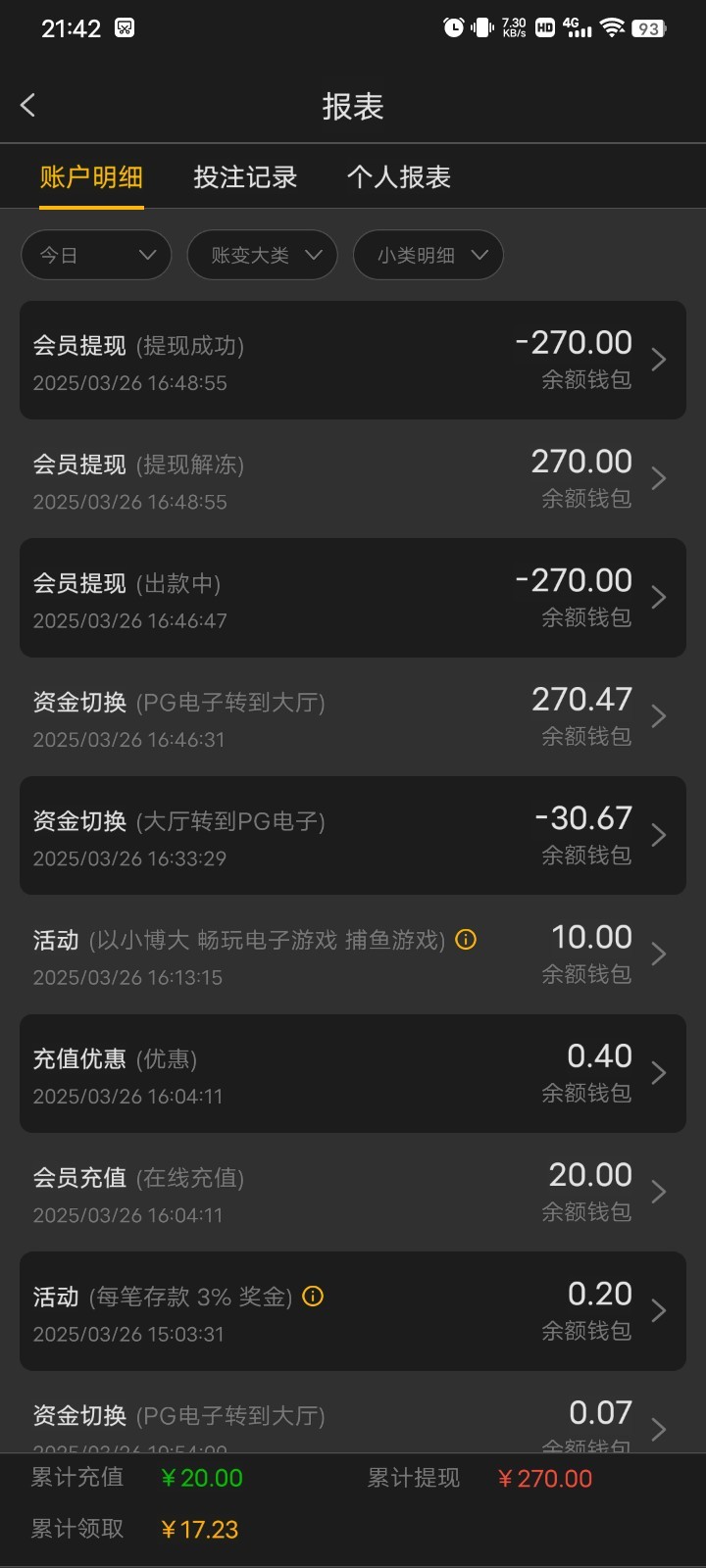706x1568 pixels.
Task: Tap the info icon beside 每笔存款 3% 奖金
Action: (313, 1297)
